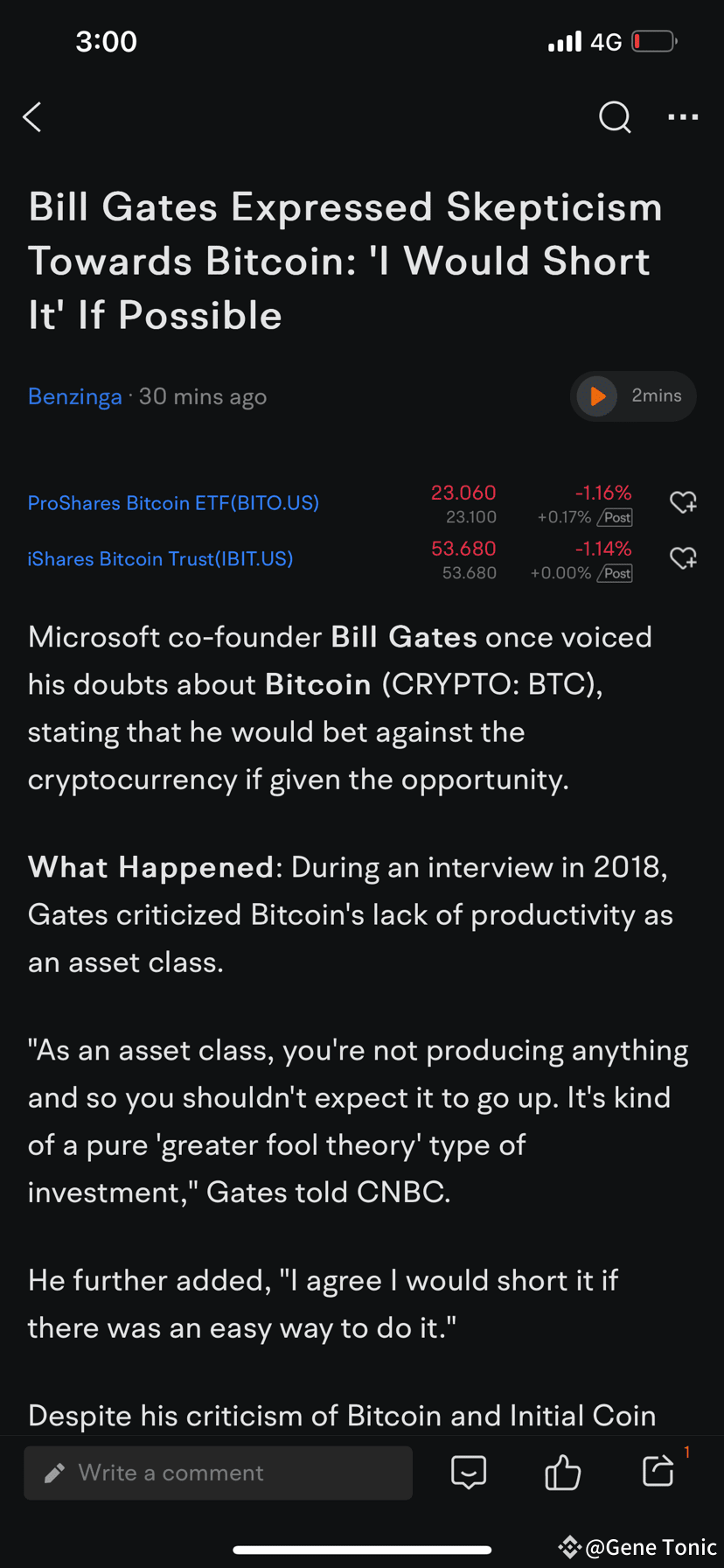The height and width of the screenshot is (1568, 724).
Task: Open the Benzinga publisher page
Action: click(x=74, y=396)
